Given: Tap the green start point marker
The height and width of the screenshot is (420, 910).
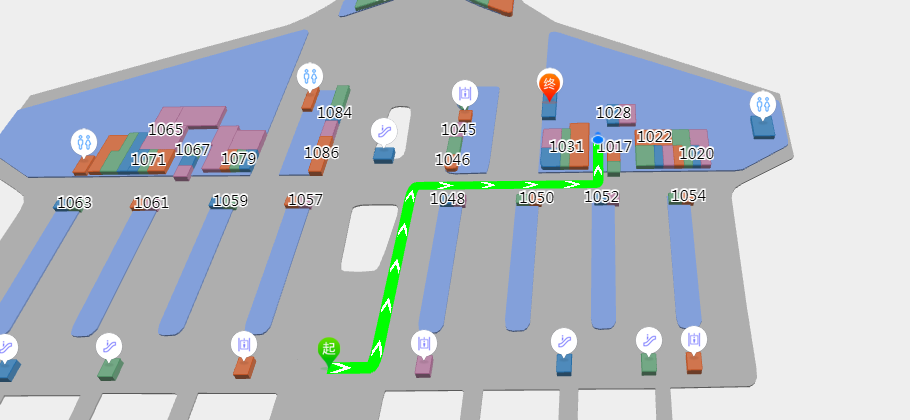Looking at the screenshot, I should (329, 348).
